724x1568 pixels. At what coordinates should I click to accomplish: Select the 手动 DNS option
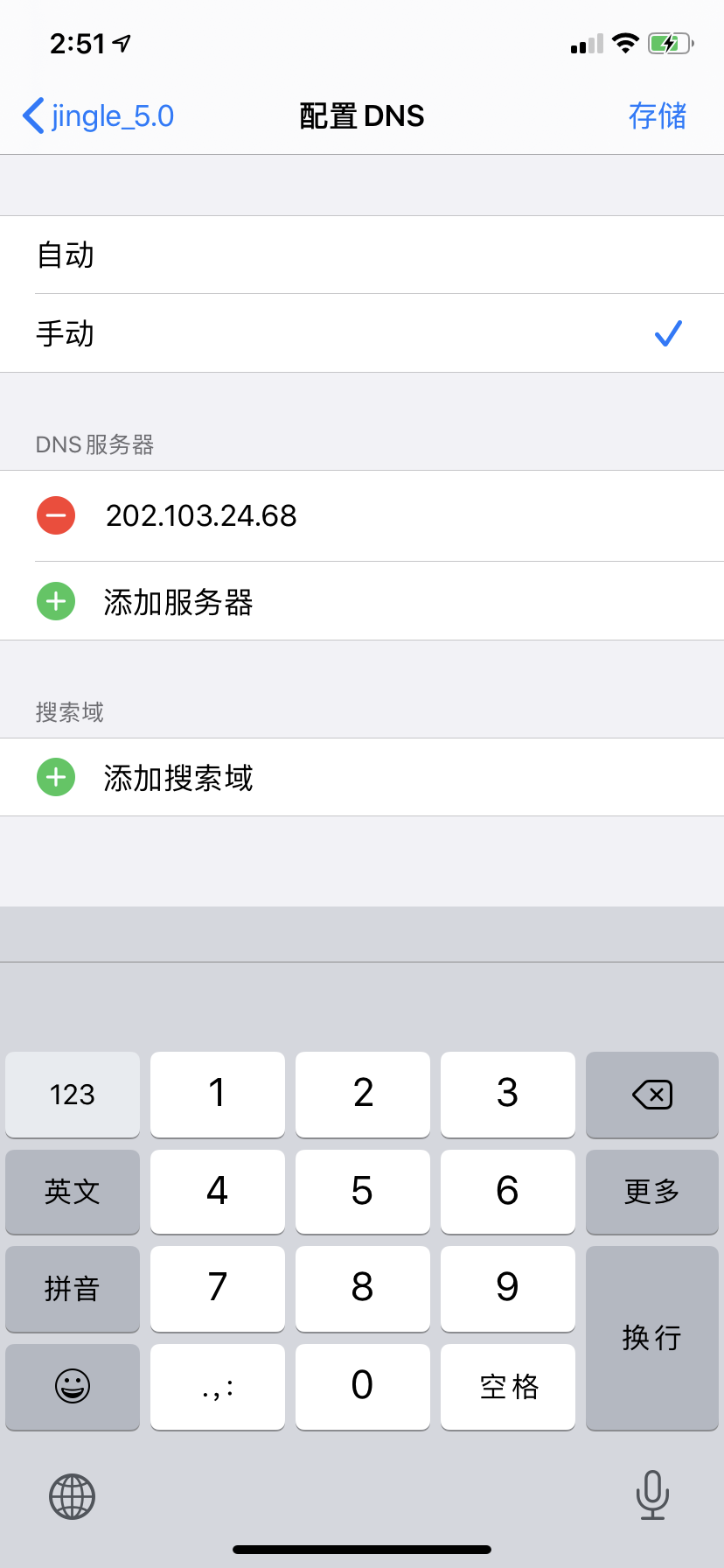[362, 333]
